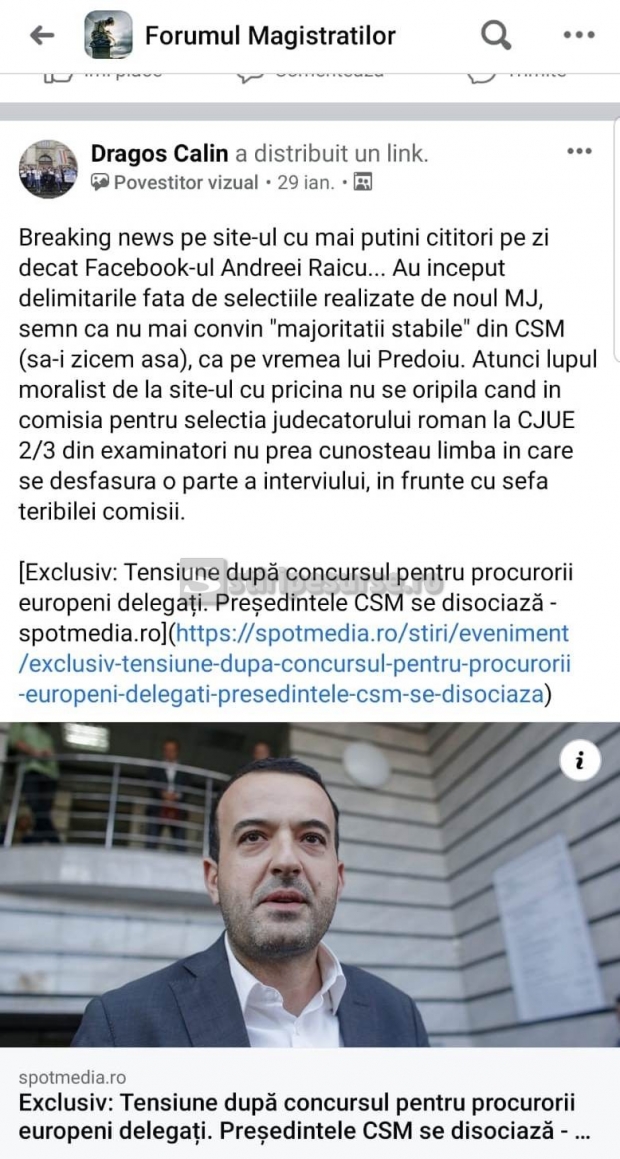Search within Forumul Magistratilor group
This screenshot has height=1159, width=620.
(496, 36)
